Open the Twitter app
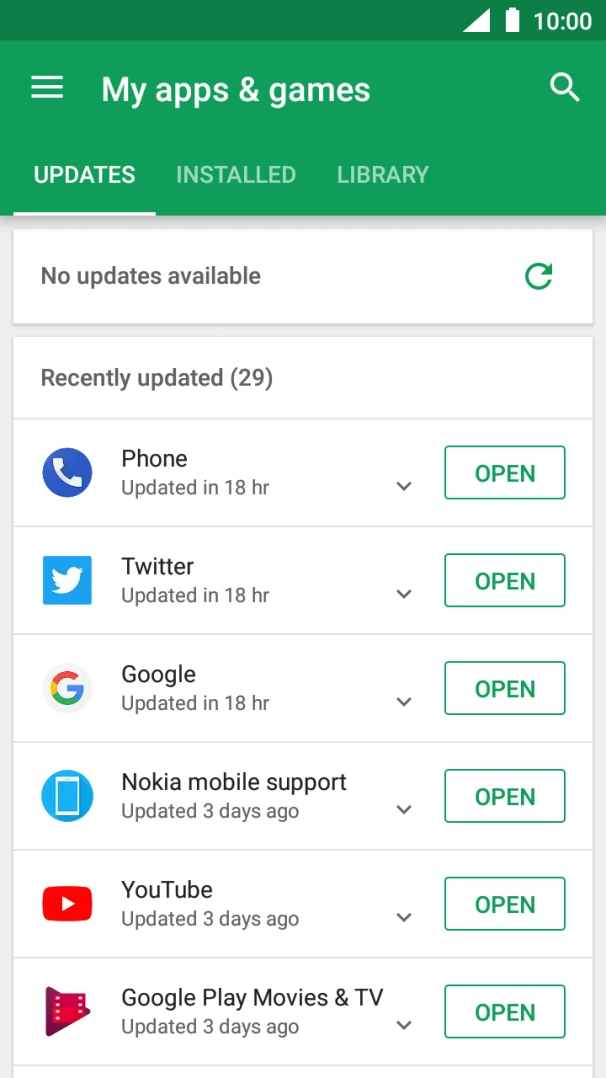The image size is (606, 1078). point(505,580)
